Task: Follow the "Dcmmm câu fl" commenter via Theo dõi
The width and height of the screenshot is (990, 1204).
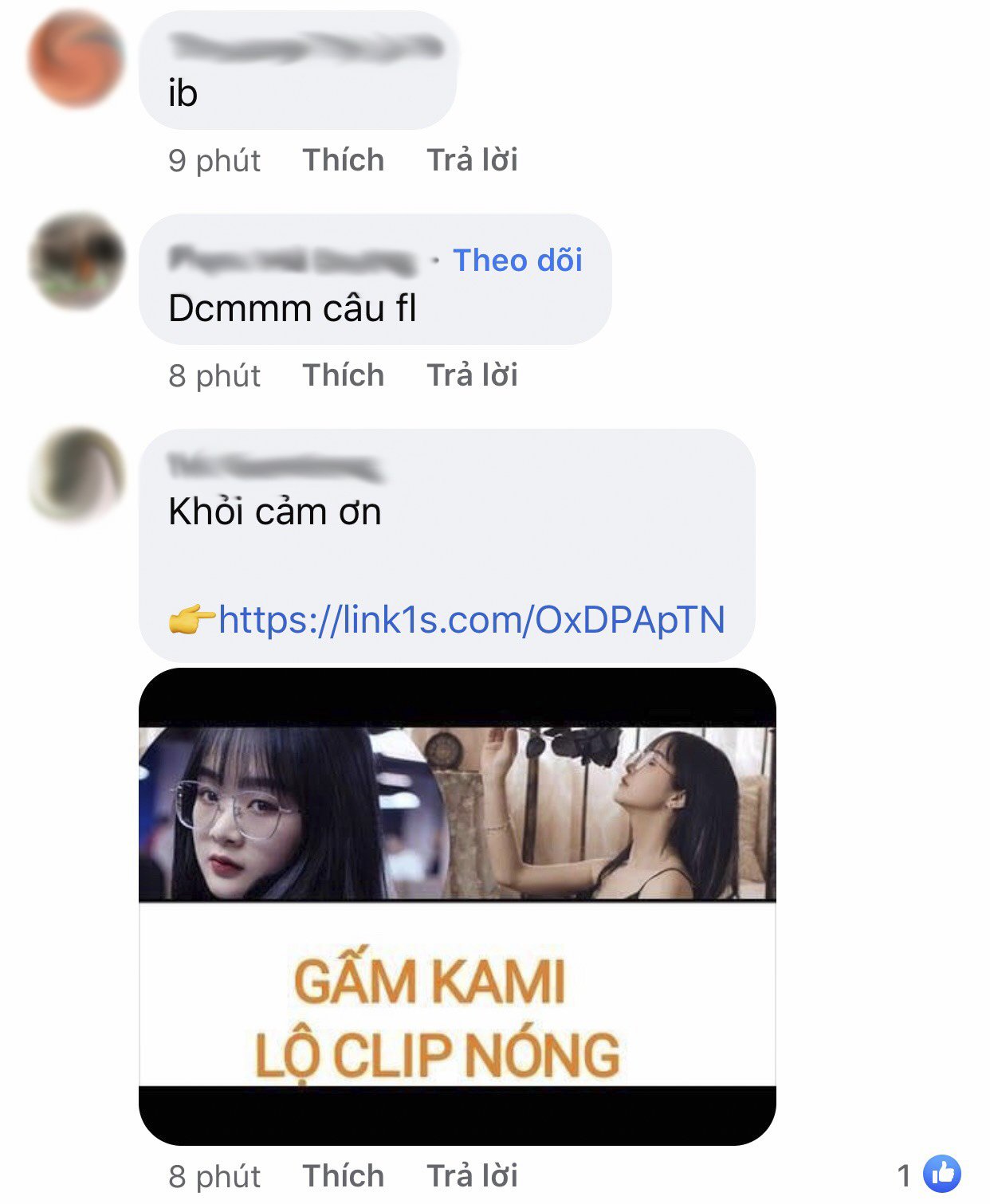Action: click(517, 261)
